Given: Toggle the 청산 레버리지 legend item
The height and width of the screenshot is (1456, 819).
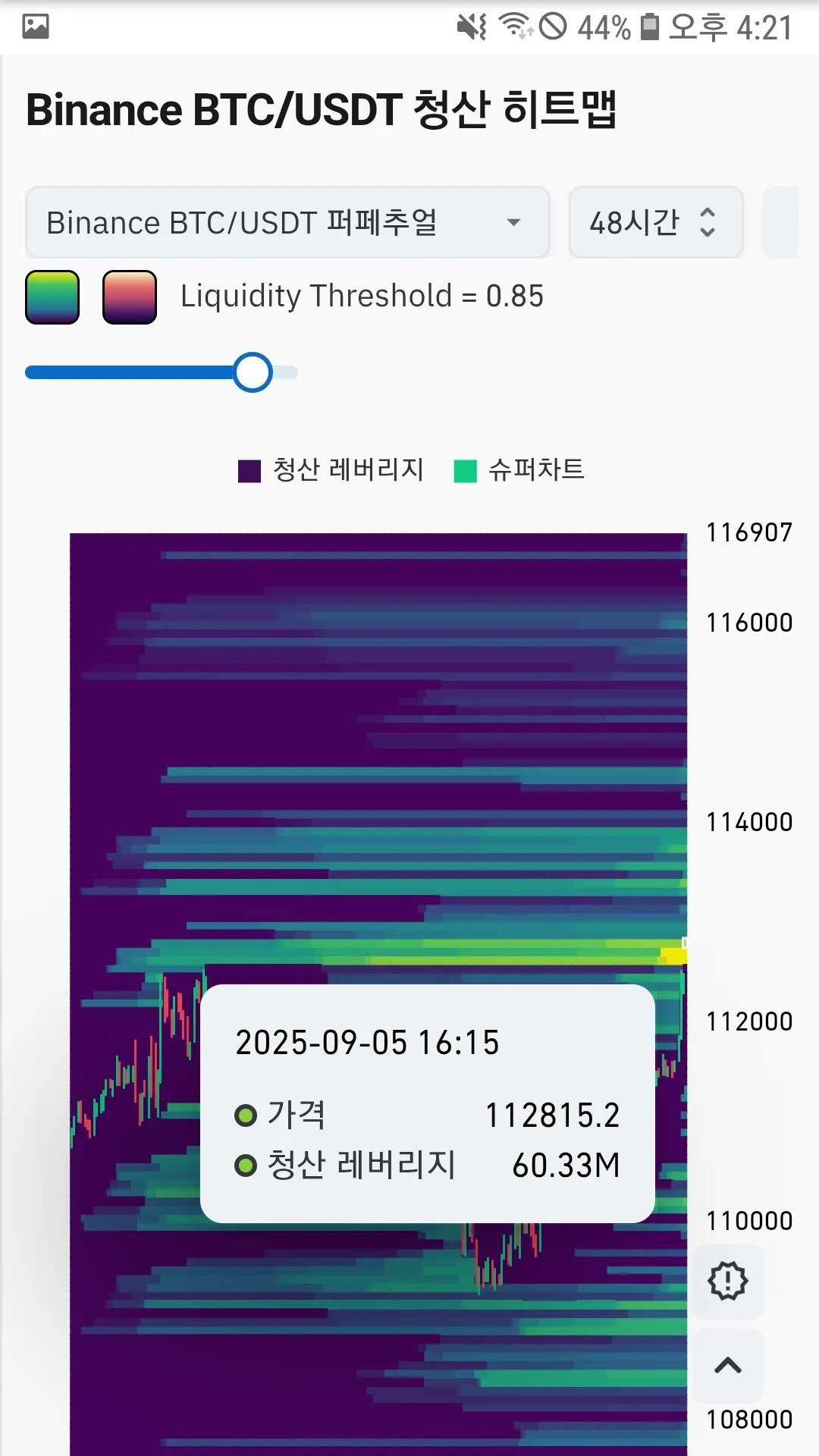Looking at the screenshot, I should 332,470.
